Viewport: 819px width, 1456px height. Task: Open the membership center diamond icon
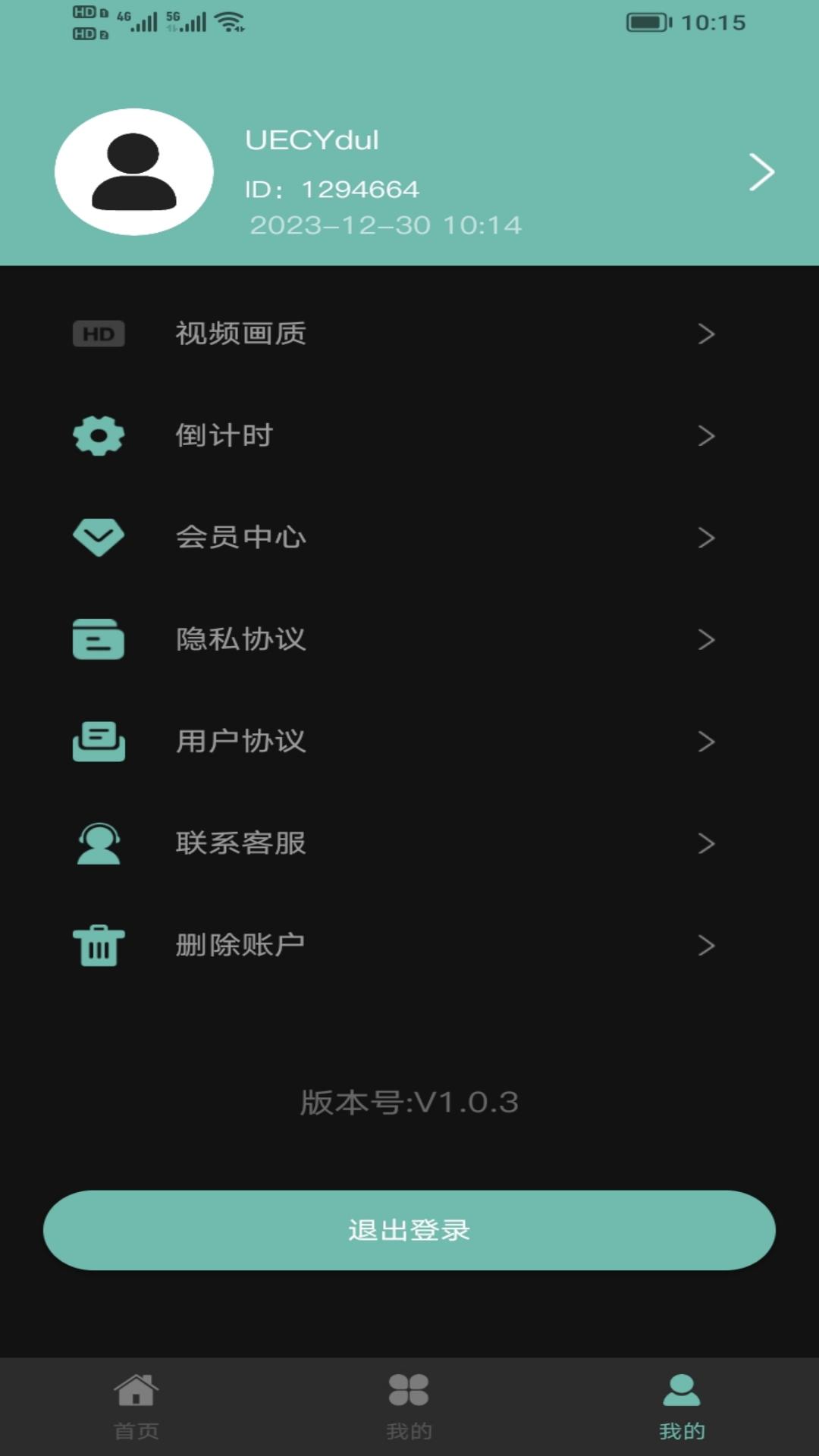point(98,538)
